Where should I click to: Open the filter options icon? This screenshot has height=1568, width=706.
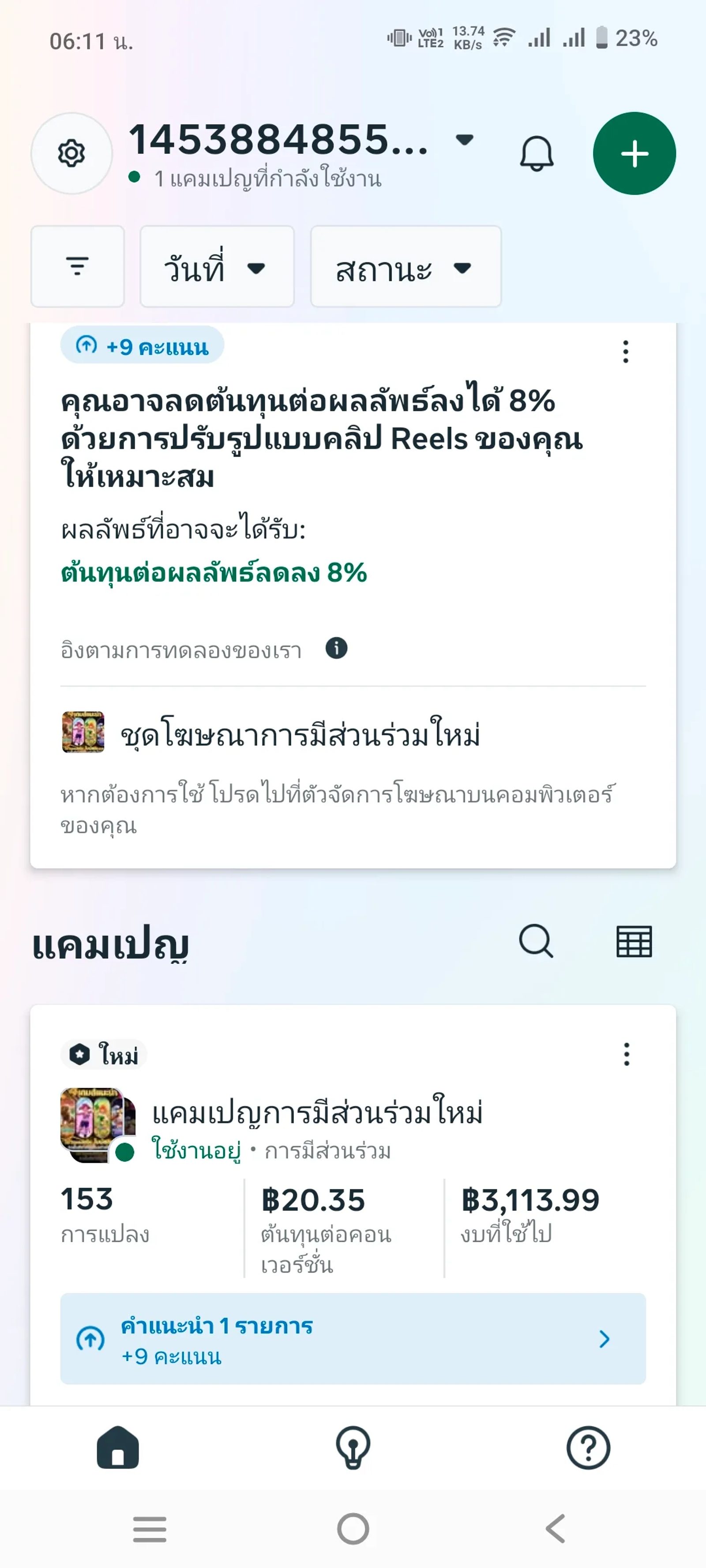(77, 267)
